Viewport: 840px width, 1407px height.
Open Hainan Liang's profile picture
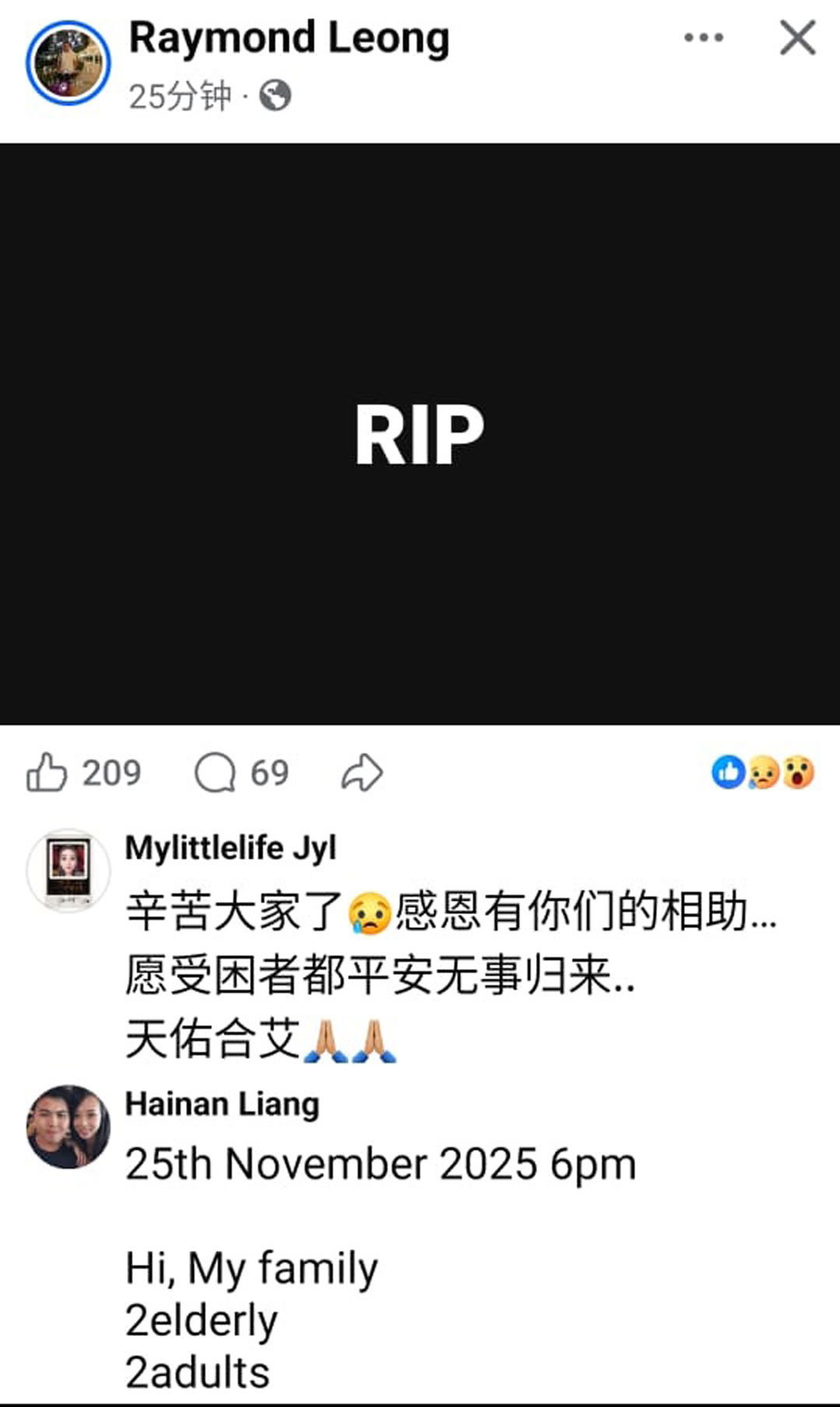68,1126
